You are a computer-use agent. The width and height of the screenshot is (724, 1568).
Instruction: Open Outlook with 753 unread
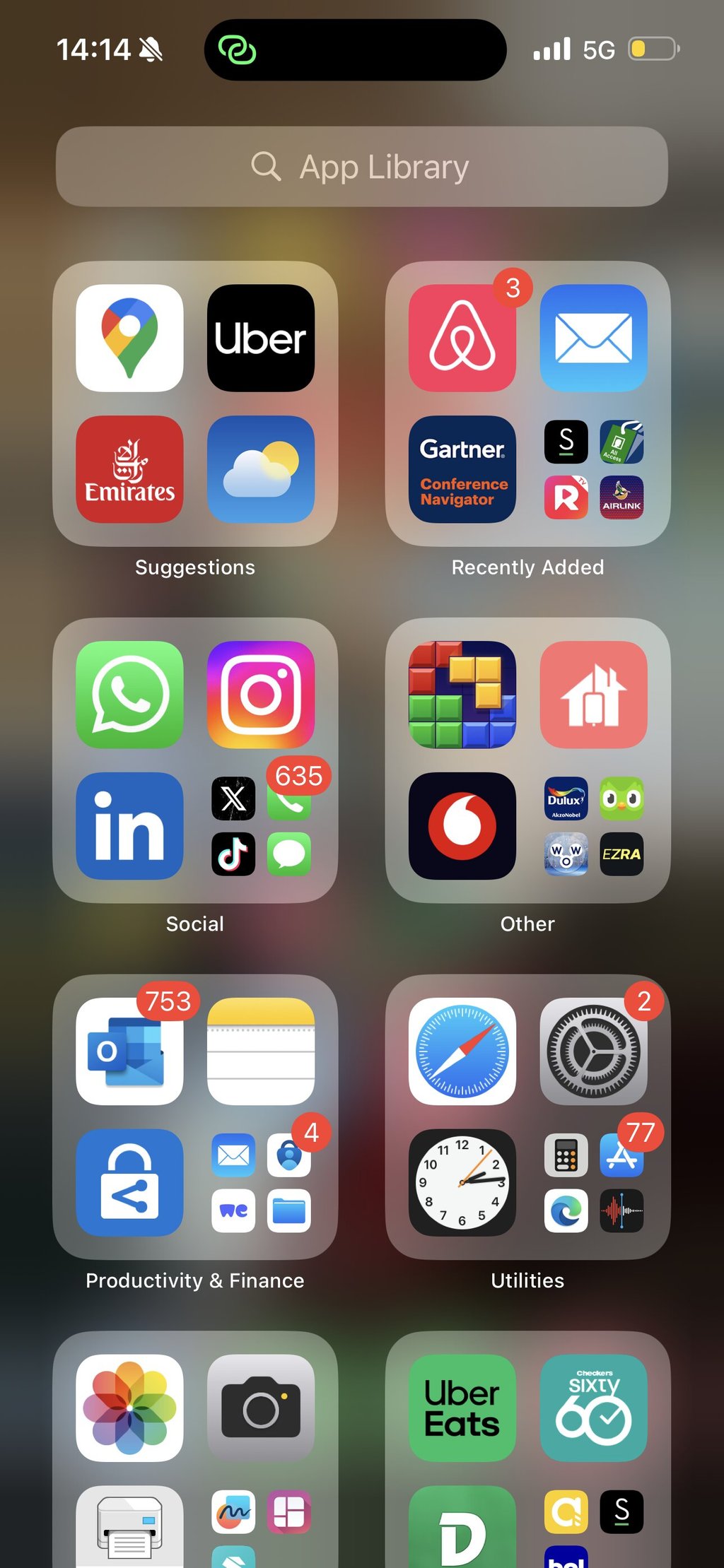(x=129, y=1051)
